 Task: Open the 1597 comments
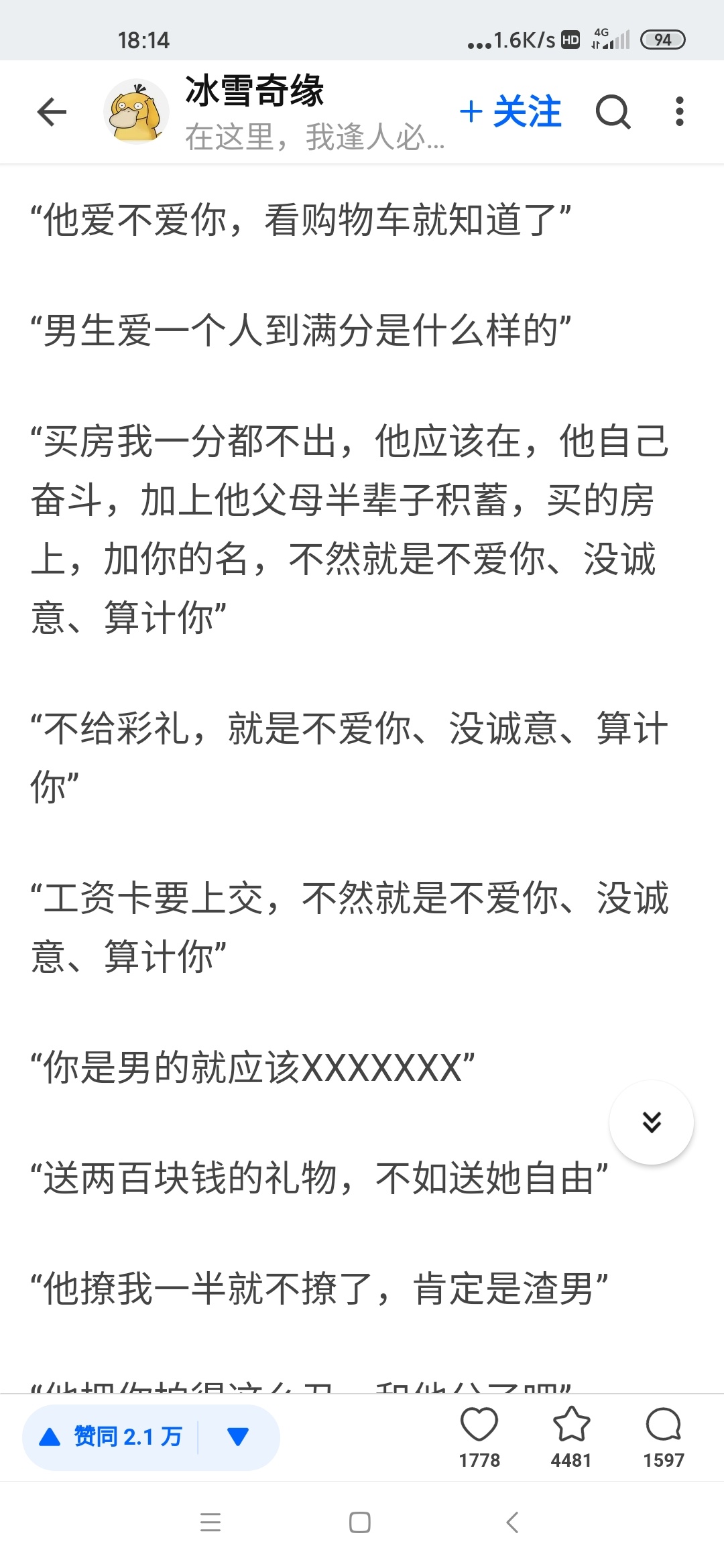[664, 1437]
